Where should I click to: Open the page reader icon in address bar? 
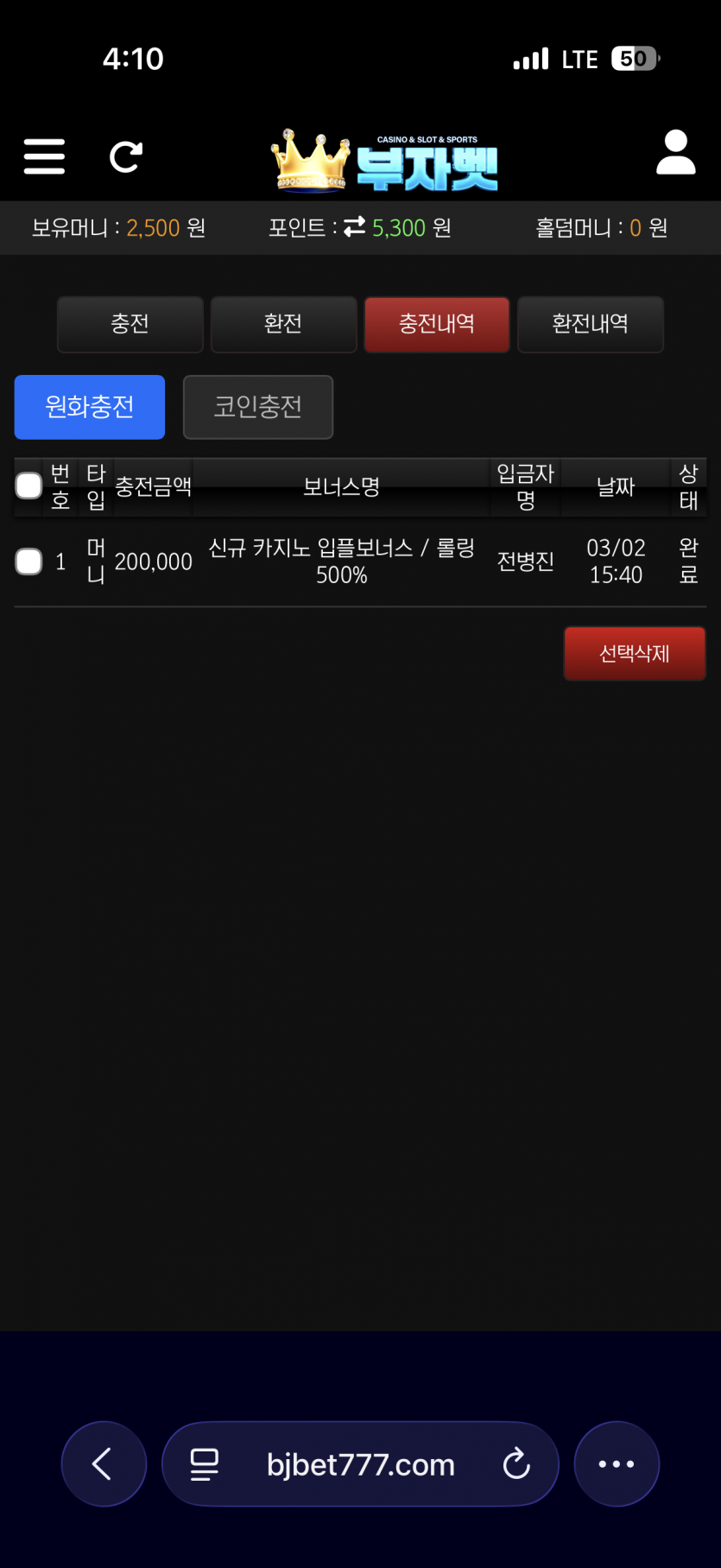tap(205, 1463)
